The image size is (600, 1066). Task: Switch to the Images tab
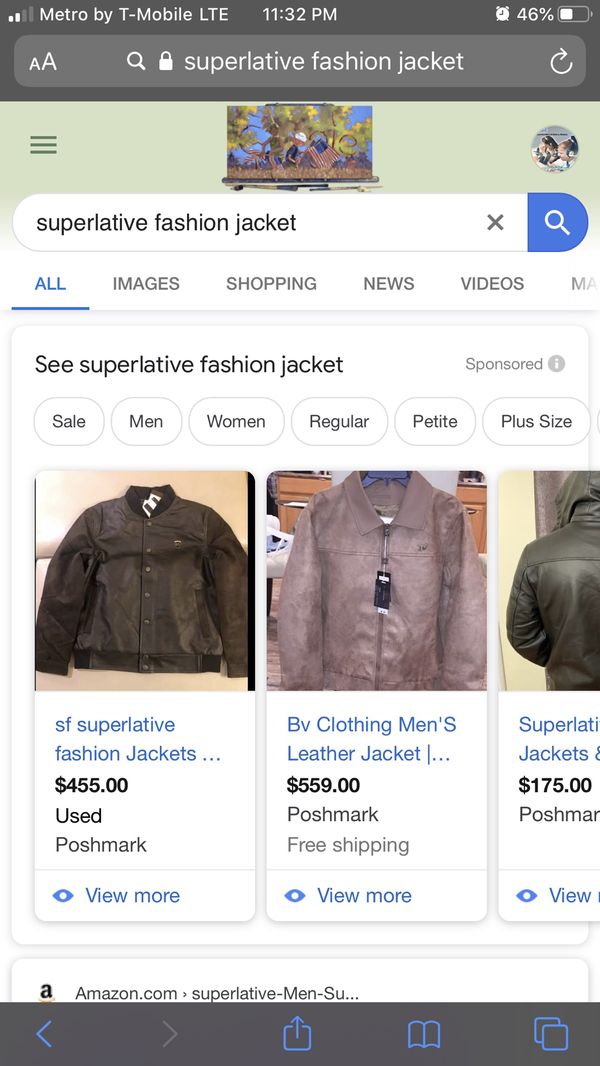(146, 283)
